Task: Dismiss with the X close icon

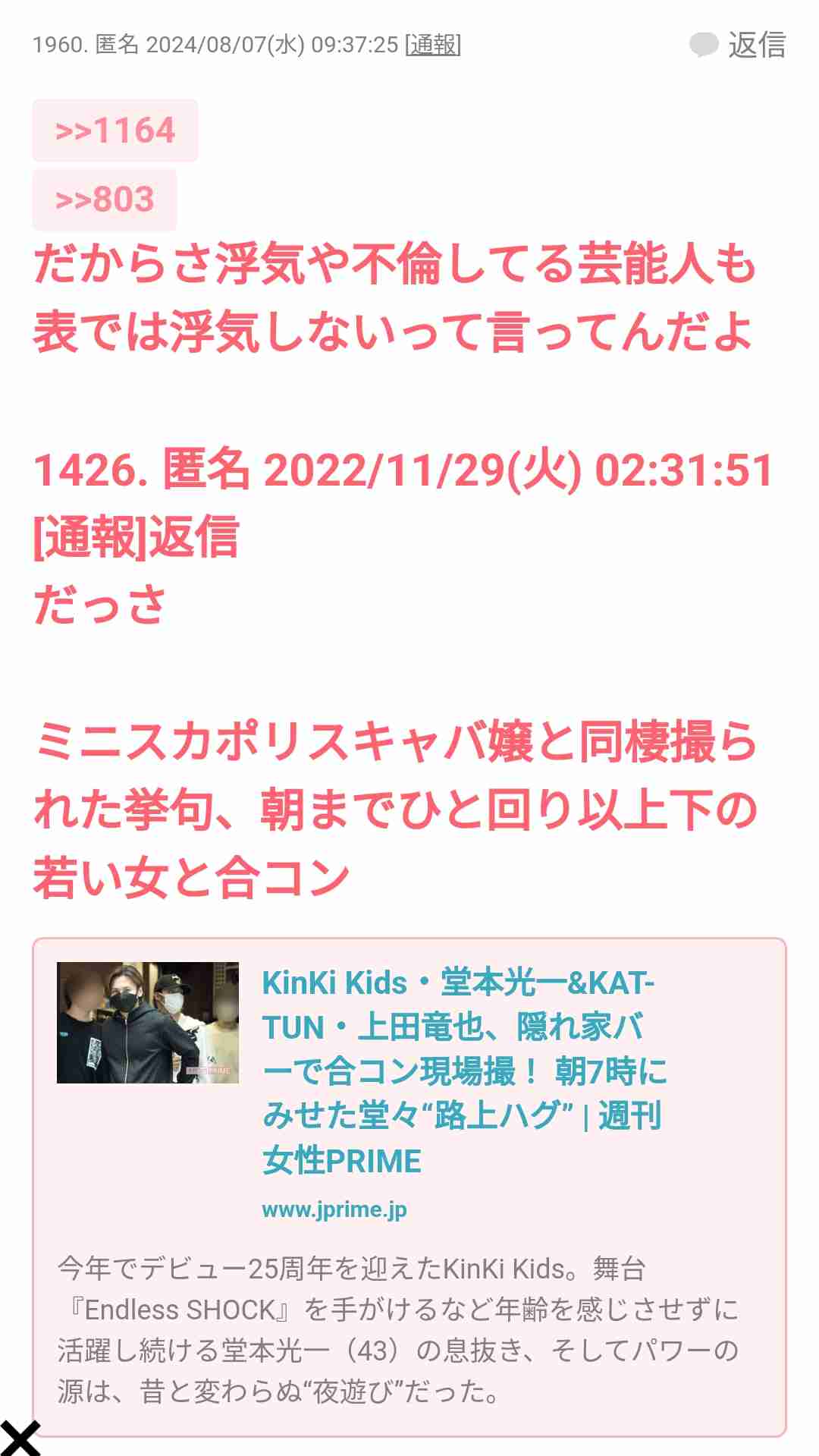Action: (20, 1437)
